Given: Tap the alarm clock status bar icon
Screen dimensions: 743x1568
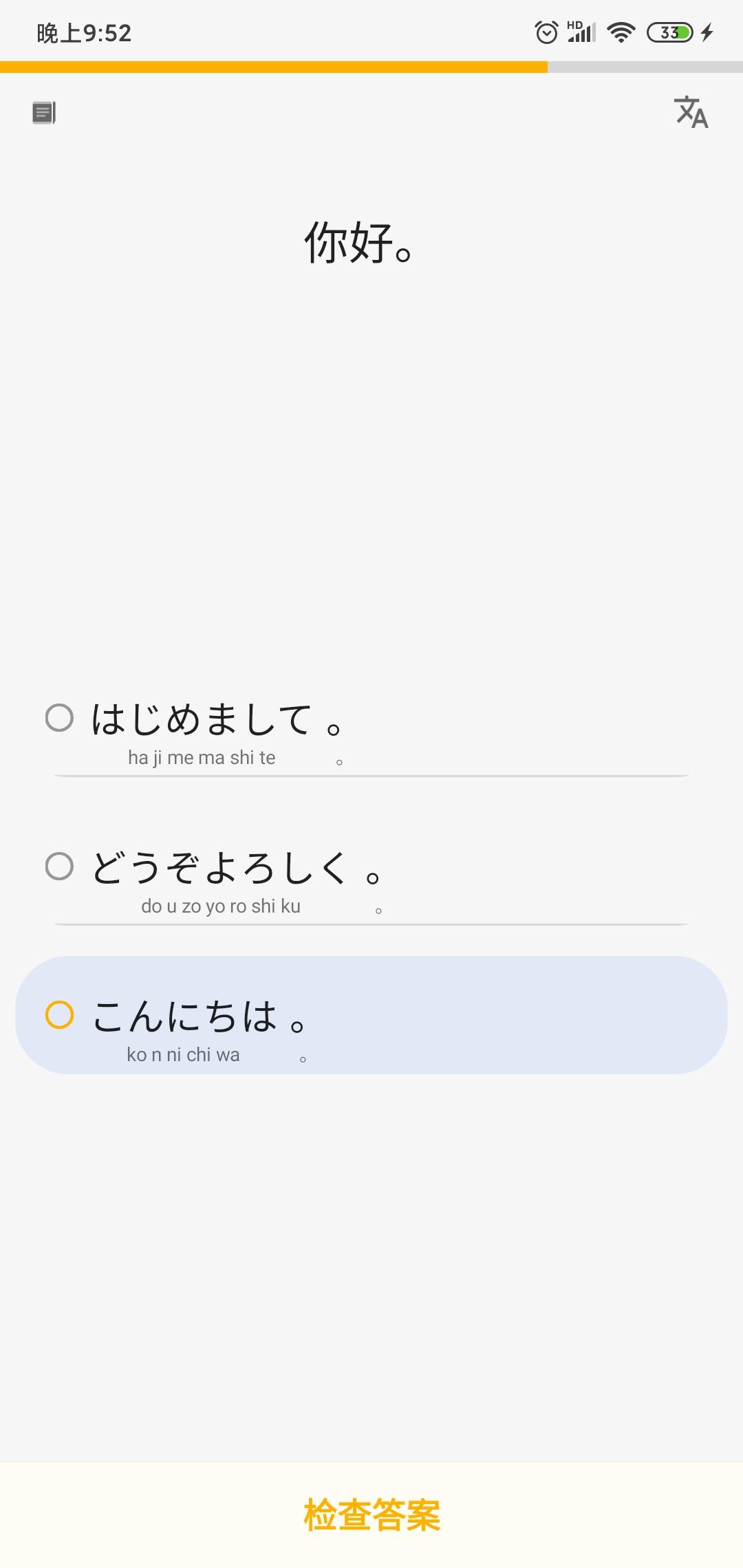Looking at the screenshot, I should click(x=546, y=31).
